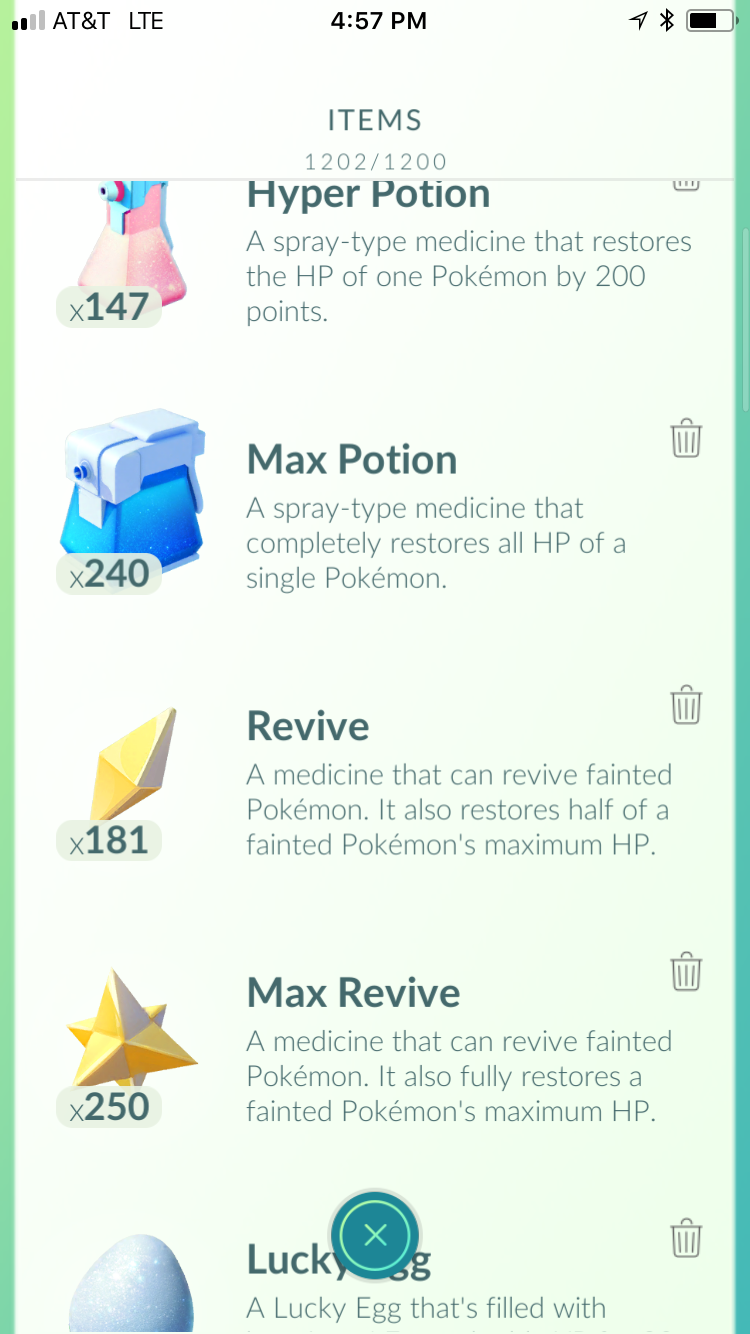This screenshot has height=1334, width=750.
Task: Select the Revive item
Action: tap(375, 780)
